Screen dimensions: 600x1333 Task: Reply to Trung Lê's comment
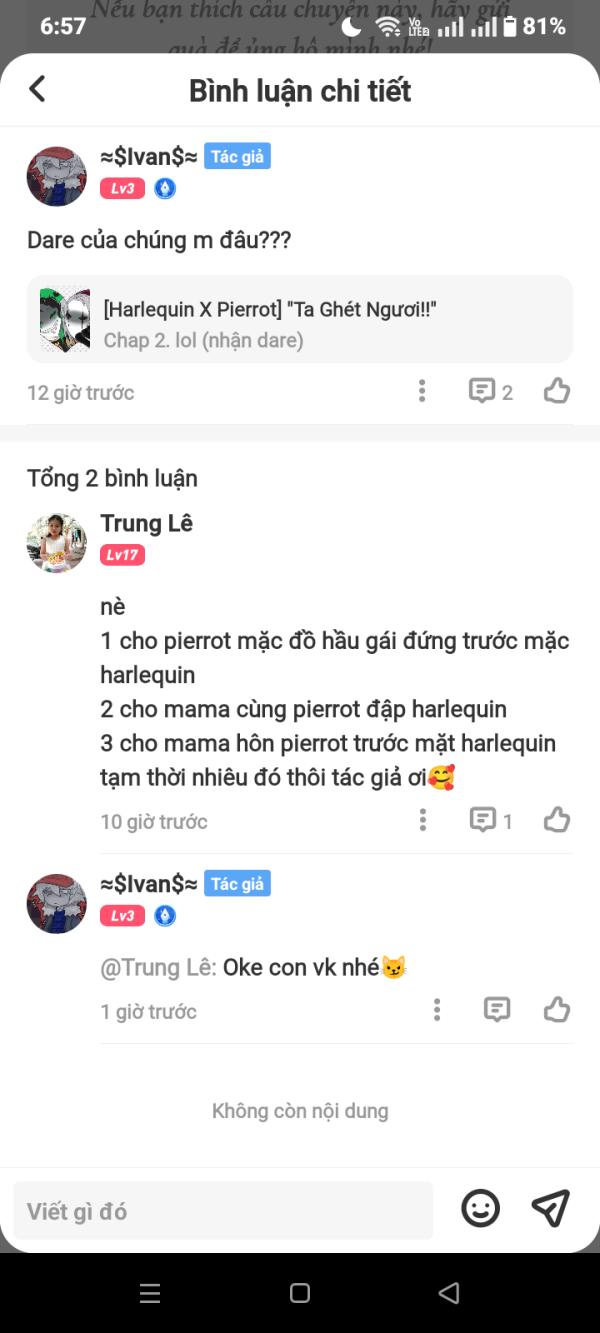pyautogui.click(x=490, y=821)
